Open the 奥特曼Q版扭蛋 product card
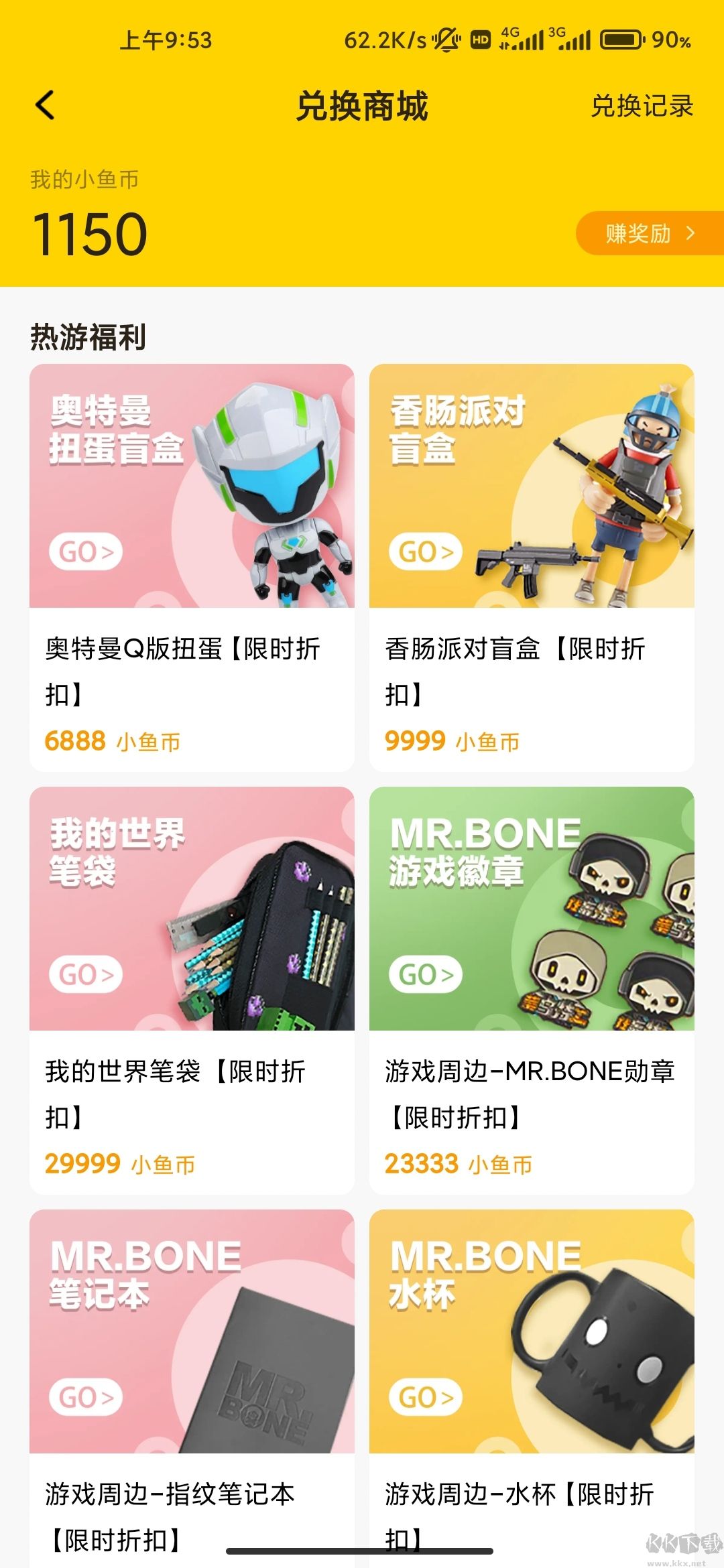This screenshot has height=1568, width=724. click(192, 567)
